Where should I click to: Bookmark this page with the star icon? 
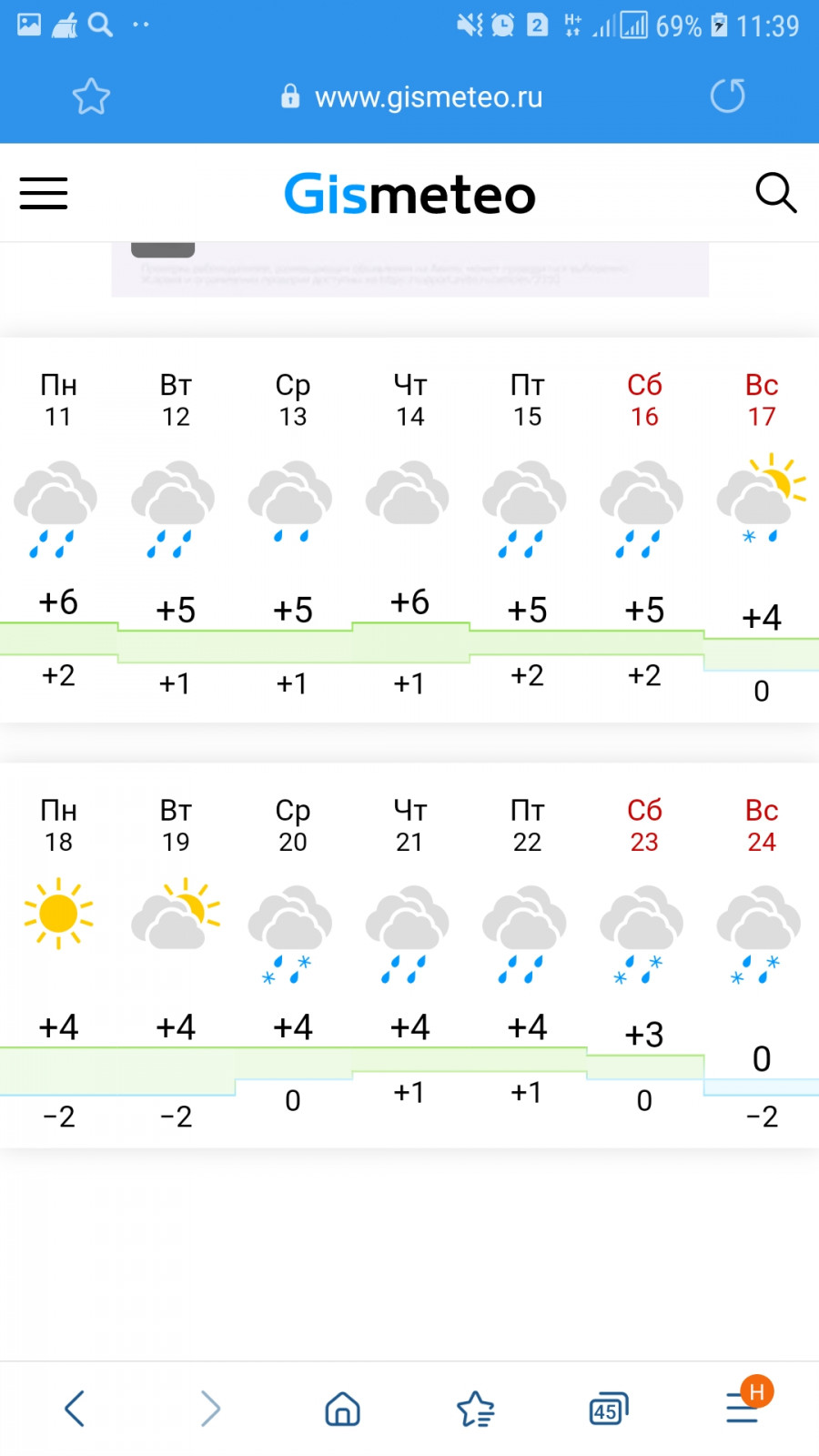(x=91, y=96)
